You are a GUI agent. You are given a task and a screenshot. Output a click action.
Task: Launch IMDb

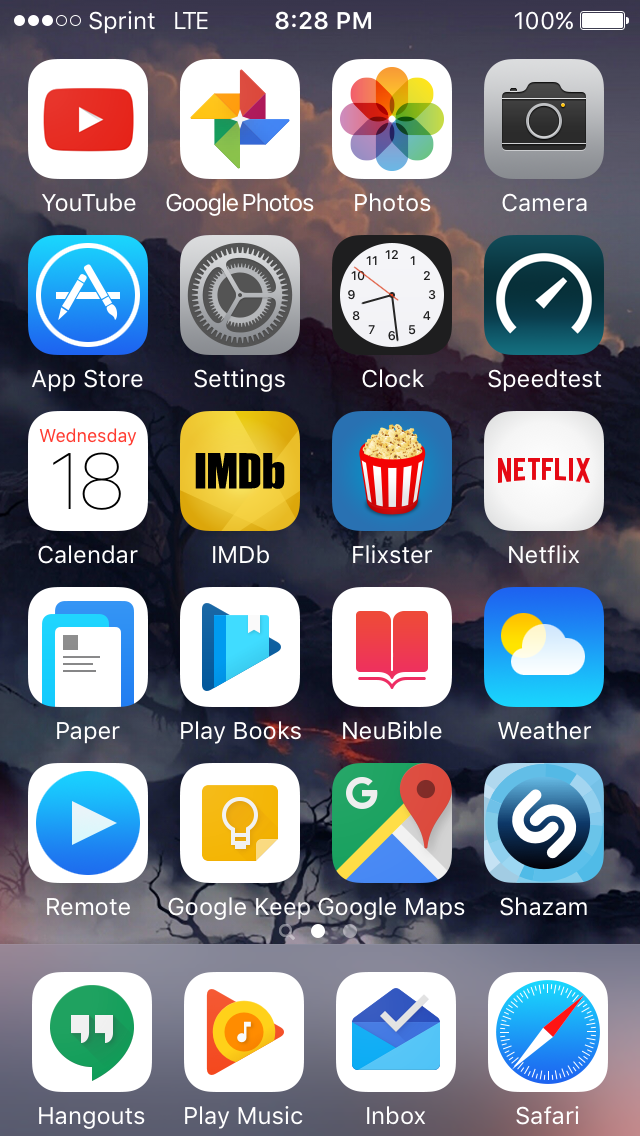(240, 471)
